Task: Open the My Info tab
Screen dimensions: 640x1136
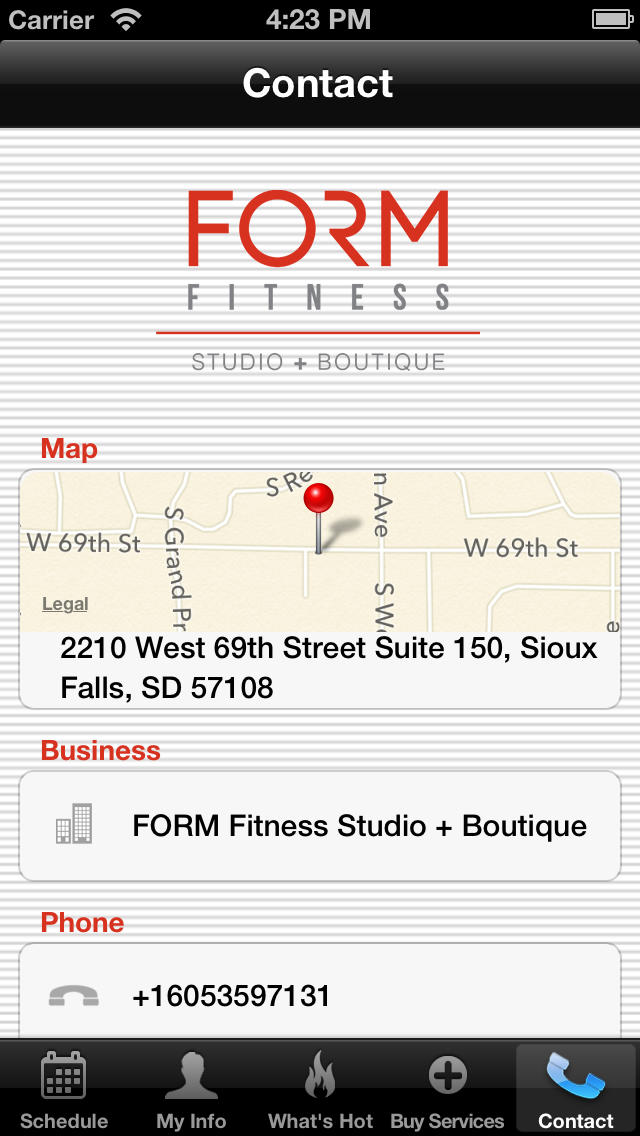Action: pos(191,1089)
